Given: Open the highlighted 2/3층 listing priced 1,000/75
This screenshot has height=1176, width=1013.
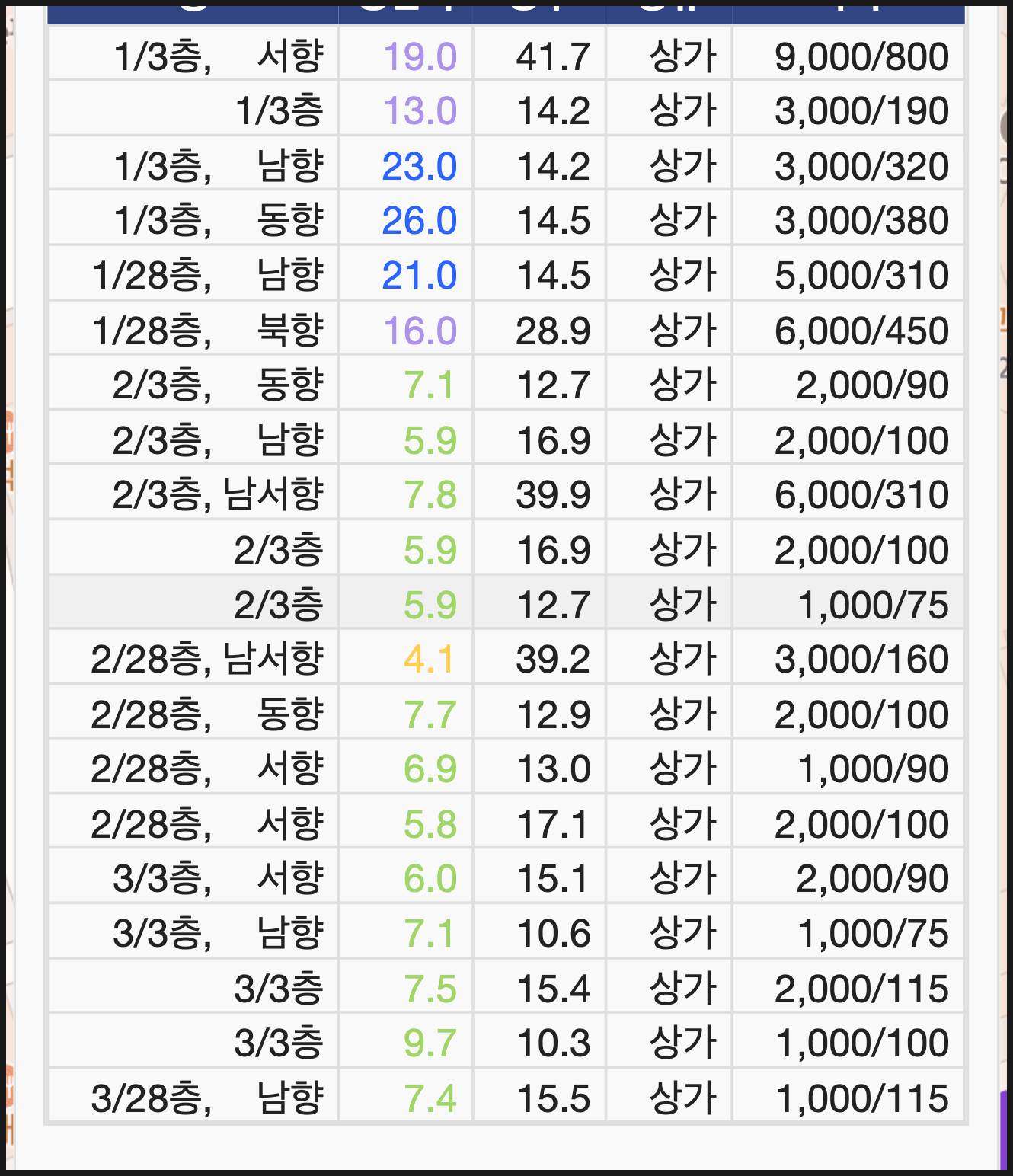Looking at the screenshot, I should pos(506,605).
